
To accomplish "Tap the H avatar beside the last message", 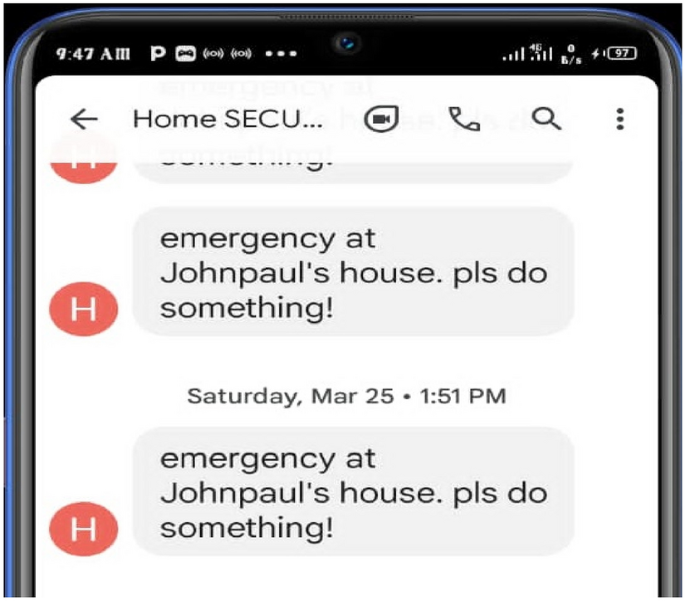I will (84, 527).
